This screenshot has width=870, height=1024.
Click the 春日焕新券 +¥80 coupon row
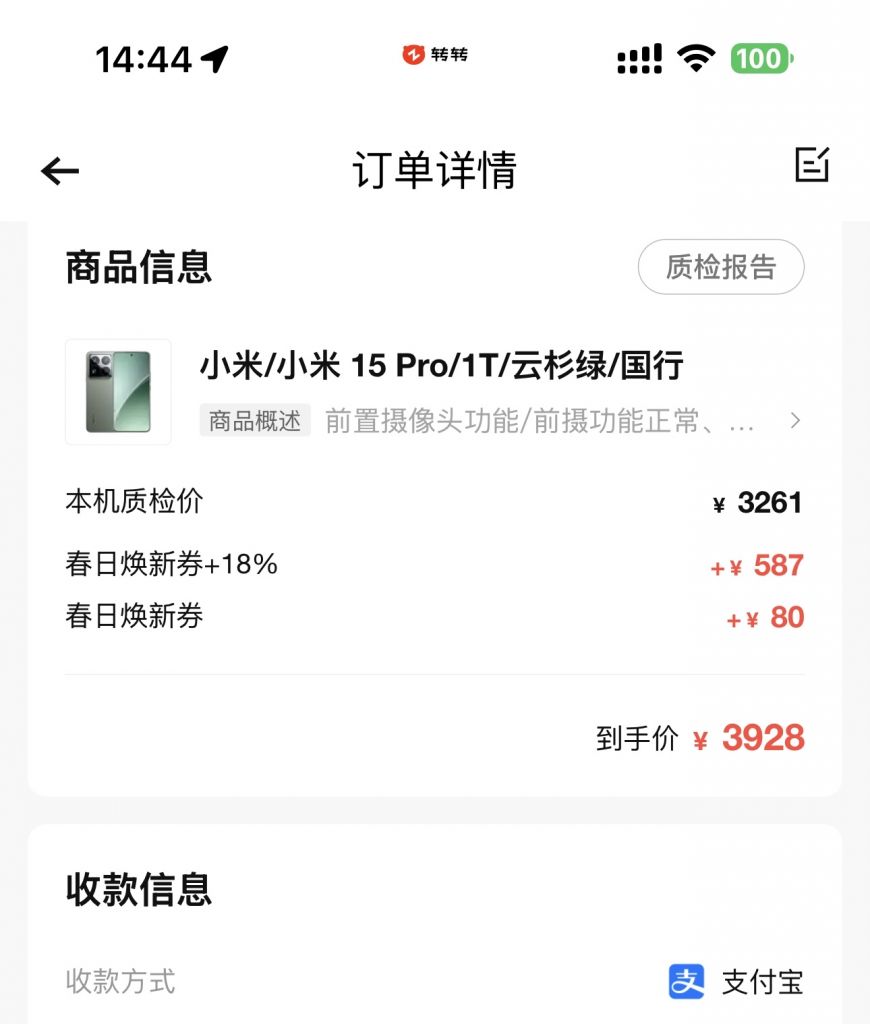tap(430, 617)
